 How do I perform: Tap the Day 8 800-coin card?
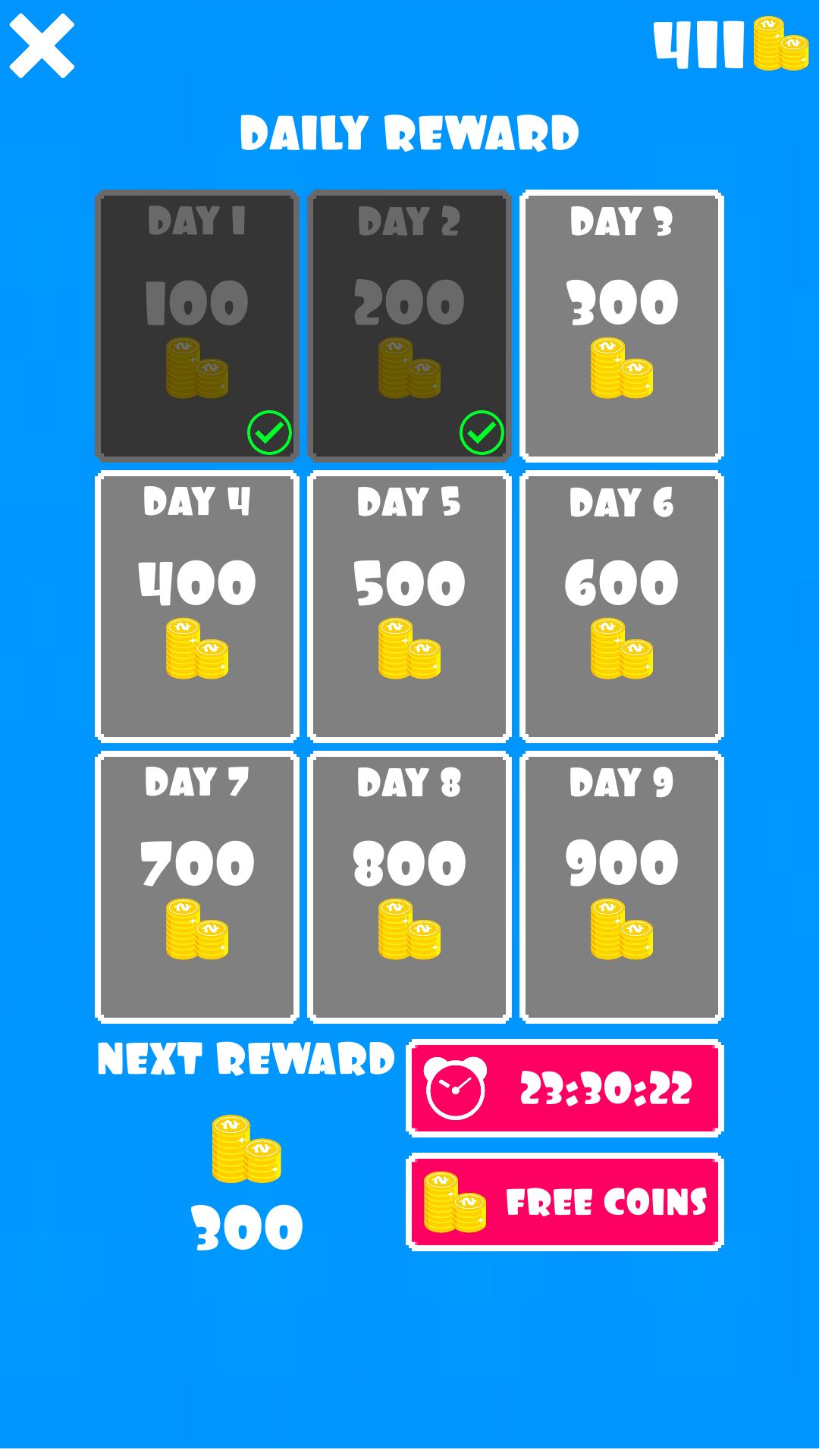(x=409, y=887)
